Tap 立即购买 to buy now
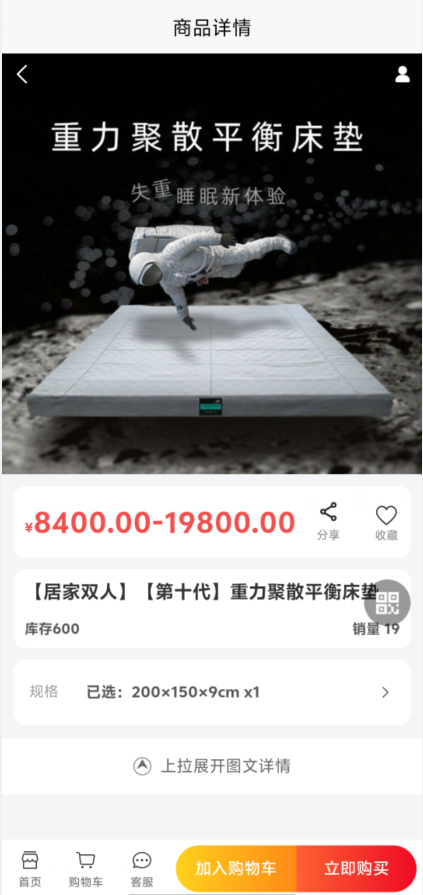 (x=357, y=868)
